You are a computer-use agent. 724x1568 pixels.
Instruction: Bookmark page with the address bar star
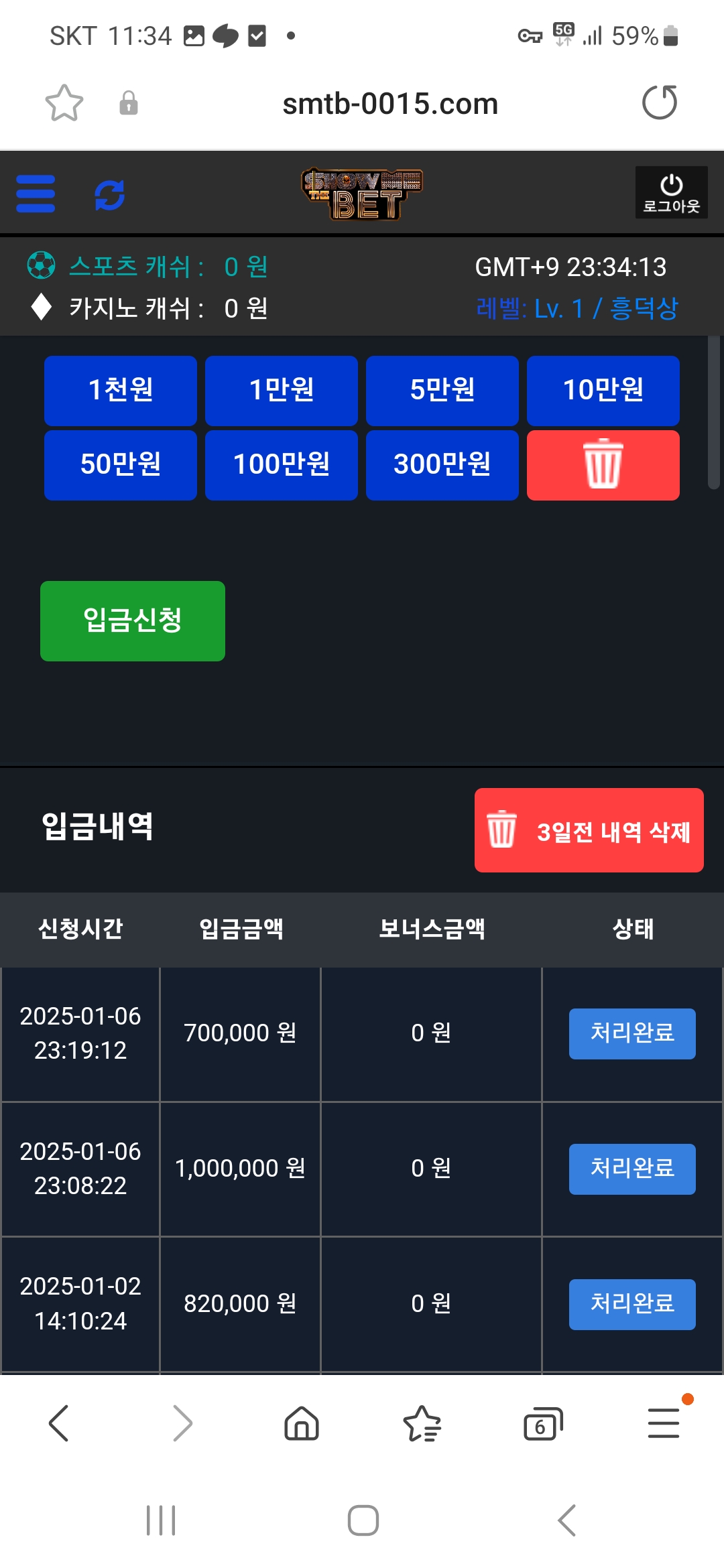64,103
